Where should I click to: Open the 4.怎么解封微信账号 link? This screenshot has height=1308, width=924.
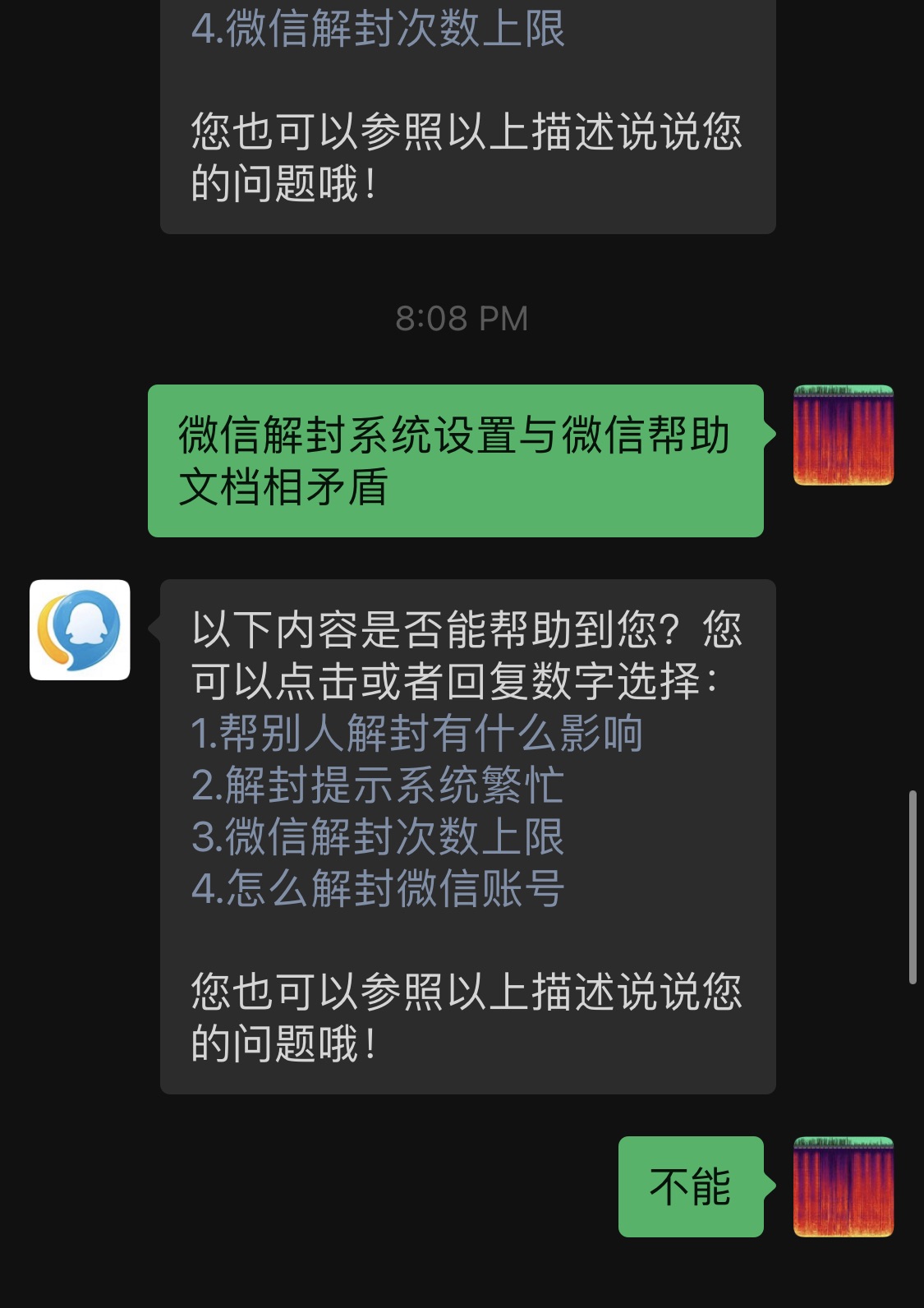pos(377,888)
